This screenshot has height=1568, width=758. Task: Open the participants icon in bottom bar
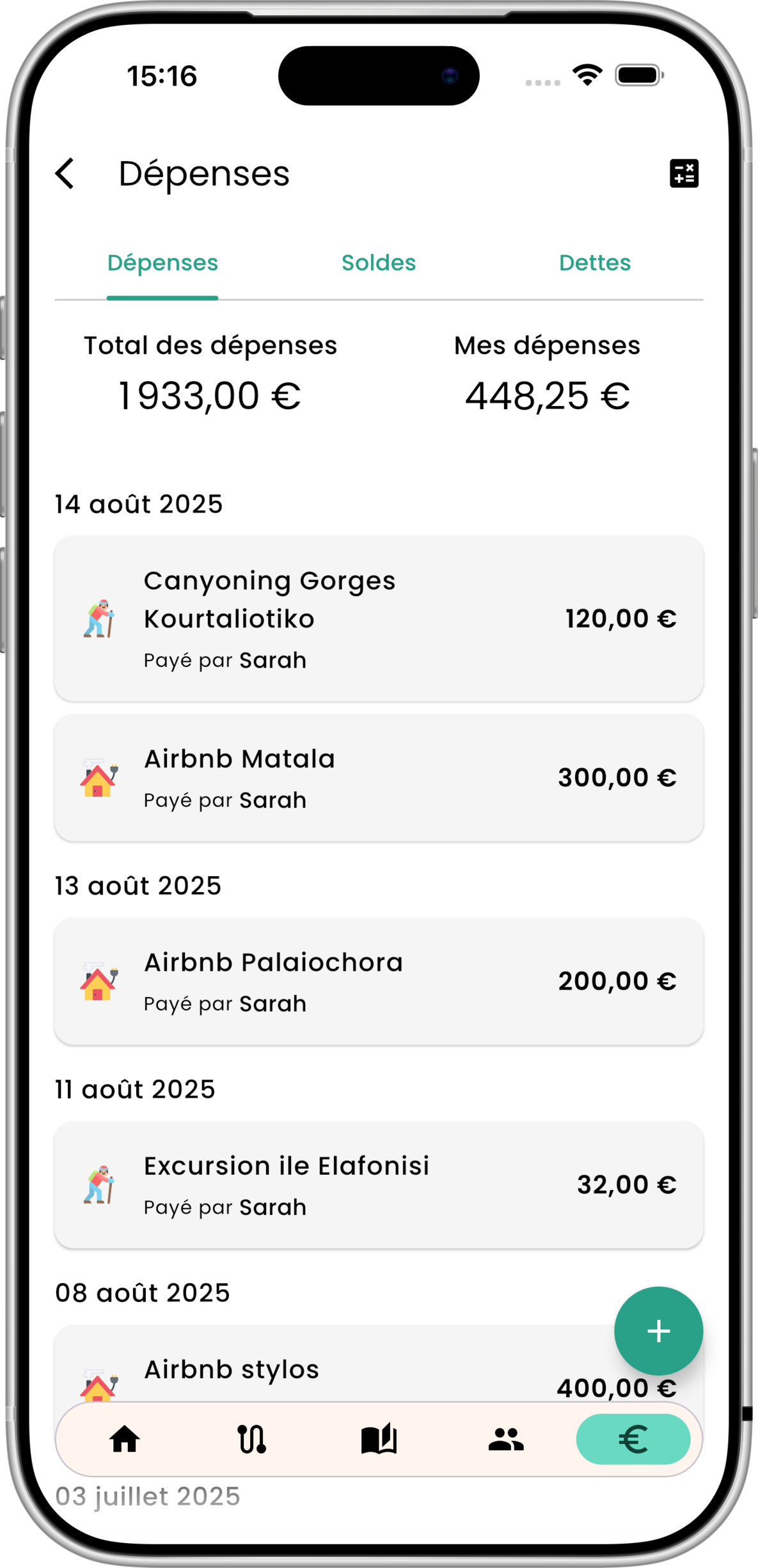point(505,1439)
